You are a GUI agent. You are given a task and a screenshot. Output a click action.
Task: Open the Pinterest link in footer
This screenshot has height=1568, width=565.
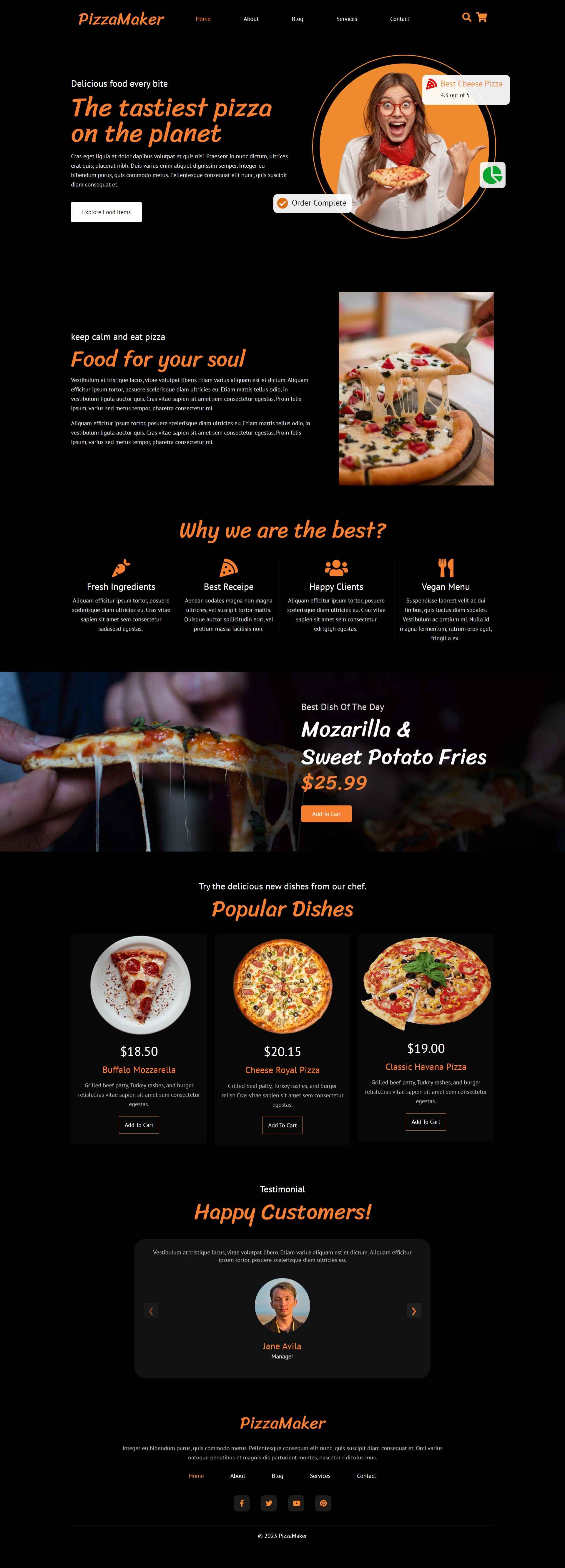point(323,1503)
